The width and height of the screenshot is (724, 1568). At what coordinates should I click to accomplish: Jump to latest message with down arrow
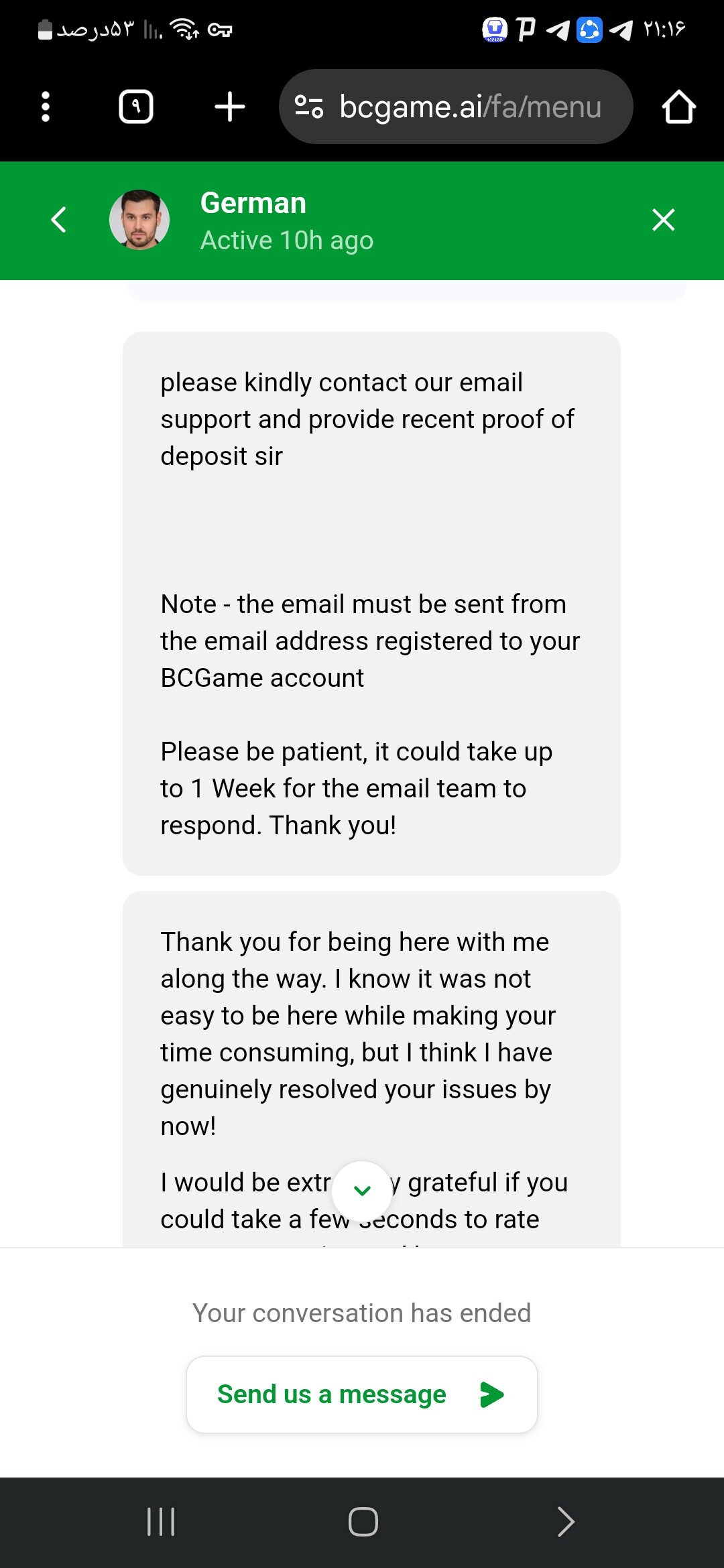pyautogui.click(x=362, y=1191)
